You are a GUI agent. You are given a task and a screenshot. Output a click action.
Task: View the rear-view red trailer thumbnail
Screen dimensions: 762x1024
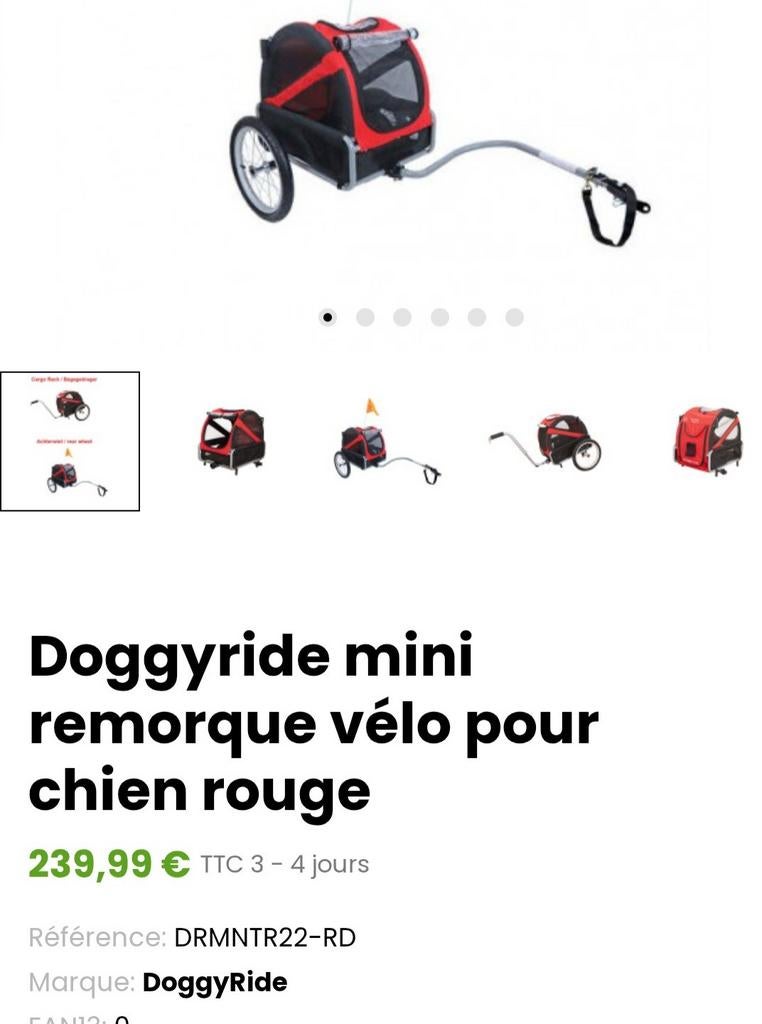click(x=708, y=441)
